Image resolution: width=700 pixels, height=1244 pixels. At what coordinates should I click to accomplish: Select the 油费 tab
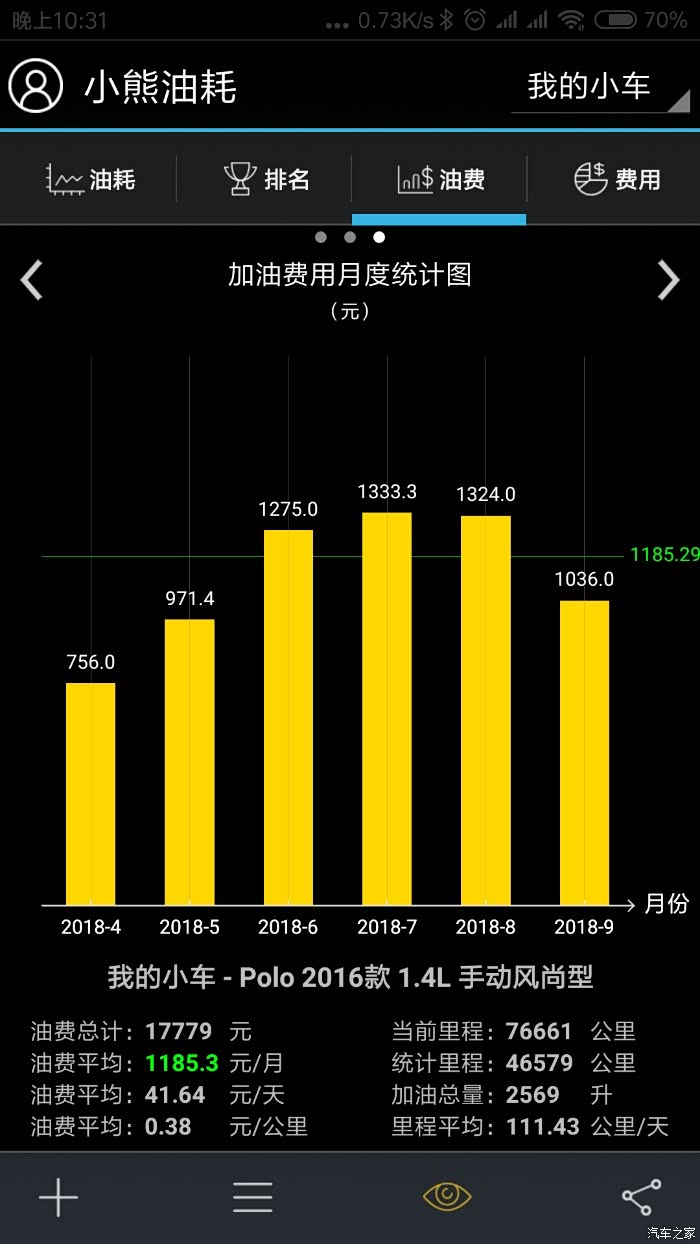click(x=440, y=180)
